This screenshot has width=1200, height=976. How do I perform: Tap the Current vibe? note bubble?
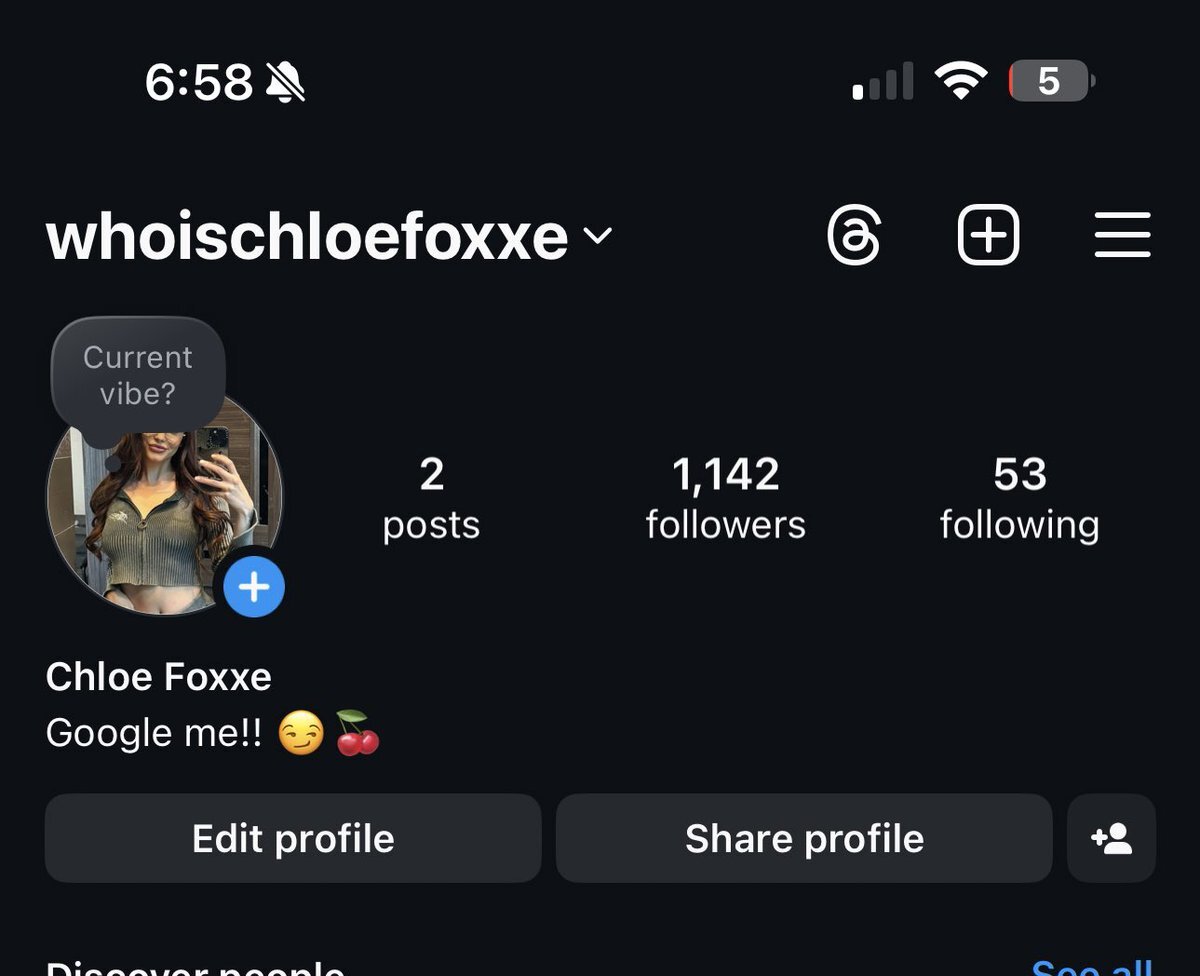[138, 376]
